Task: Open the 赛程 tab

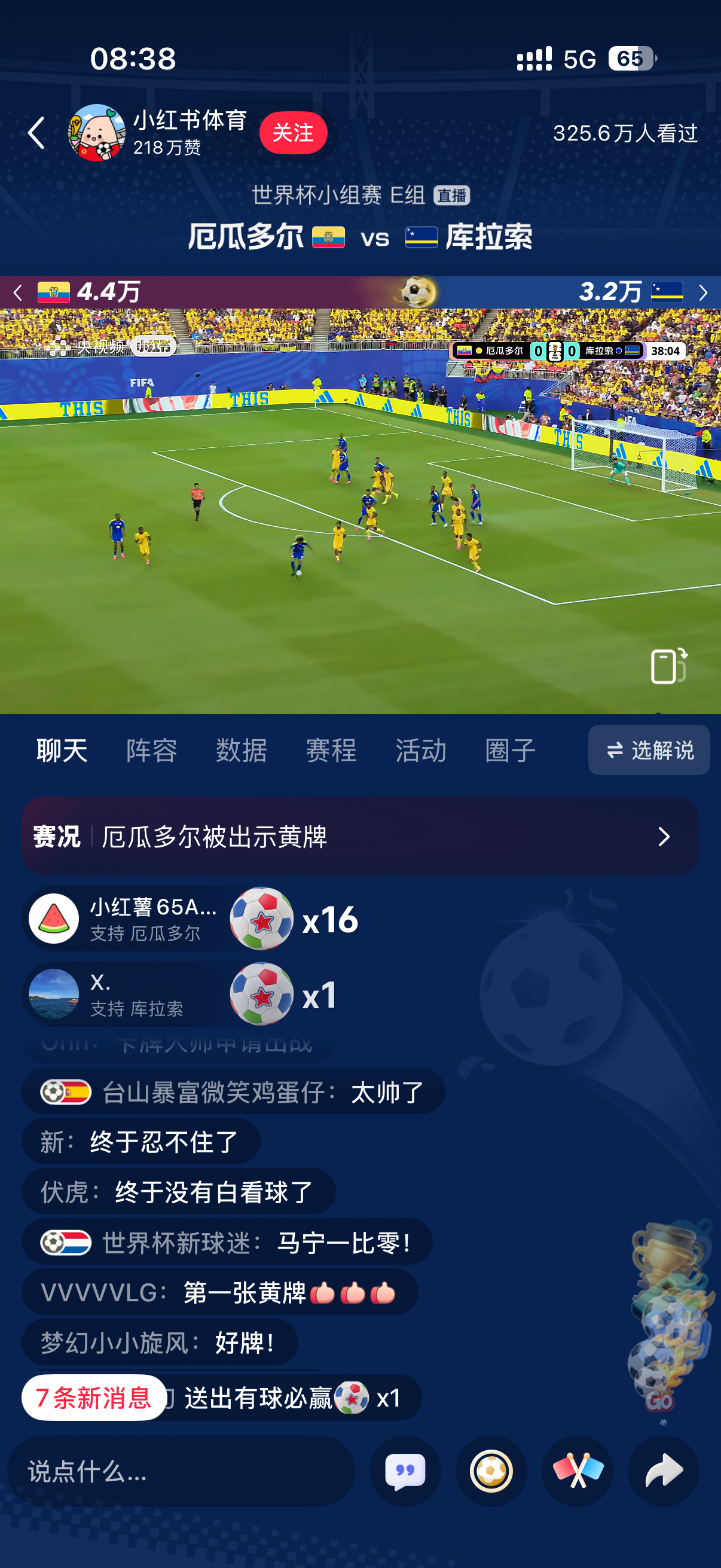Action: click(331, 750)
